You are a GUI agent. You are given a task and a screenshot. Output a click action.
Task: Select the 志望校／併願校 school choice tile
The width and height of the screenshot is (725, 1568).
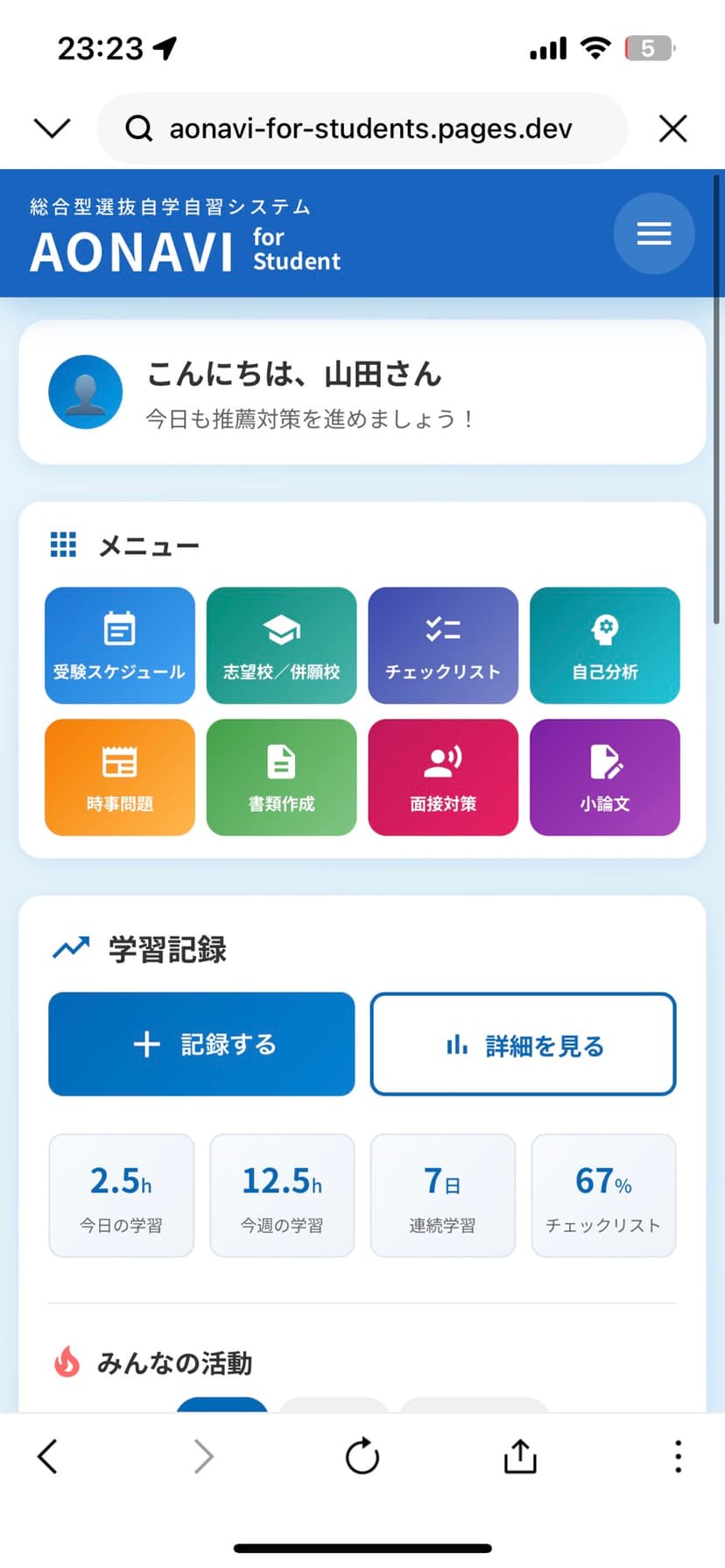(x=281, y=645)
